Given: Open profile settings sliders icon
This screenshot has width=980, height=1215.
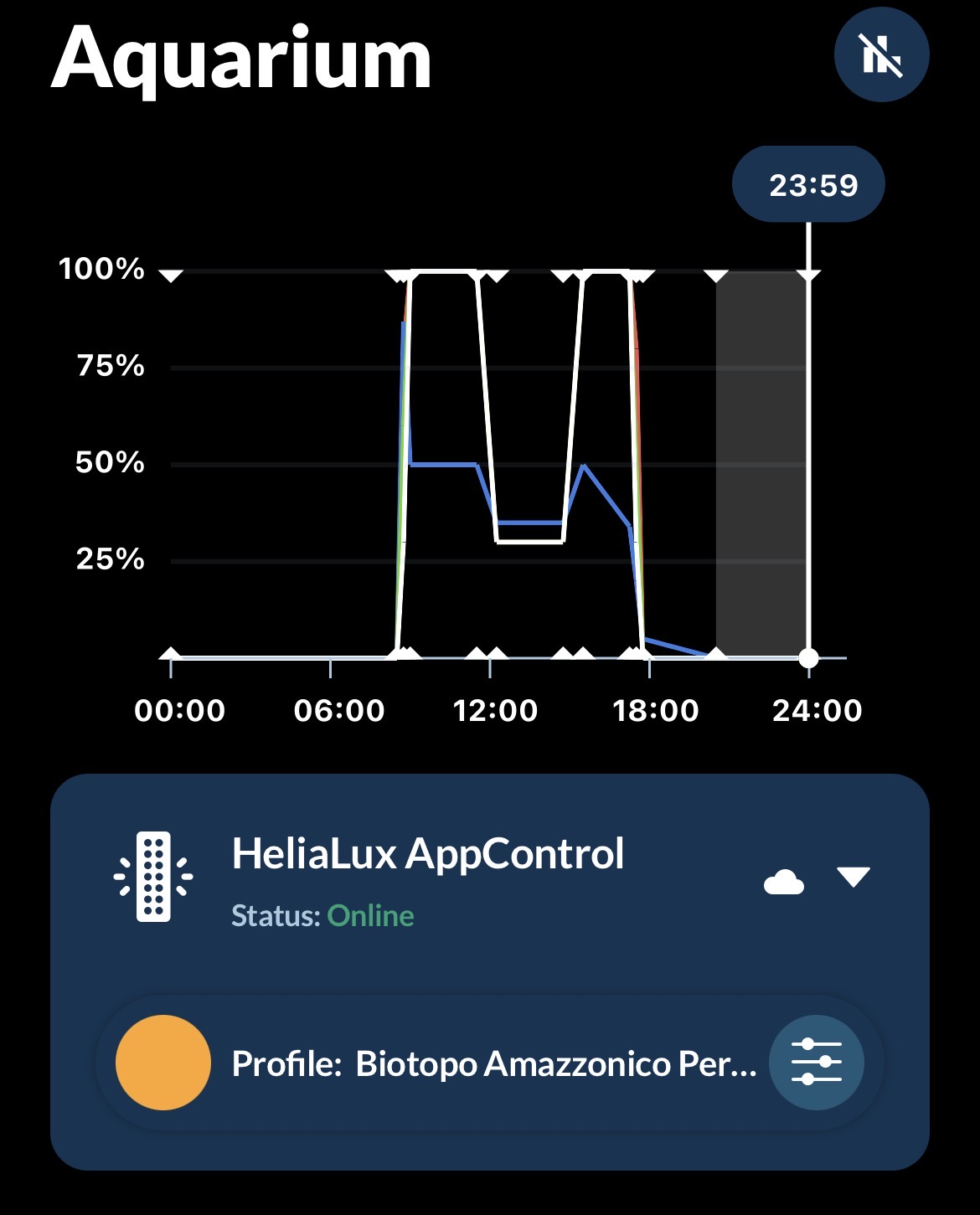Looking at the screenshot, I should (816, 1063).
